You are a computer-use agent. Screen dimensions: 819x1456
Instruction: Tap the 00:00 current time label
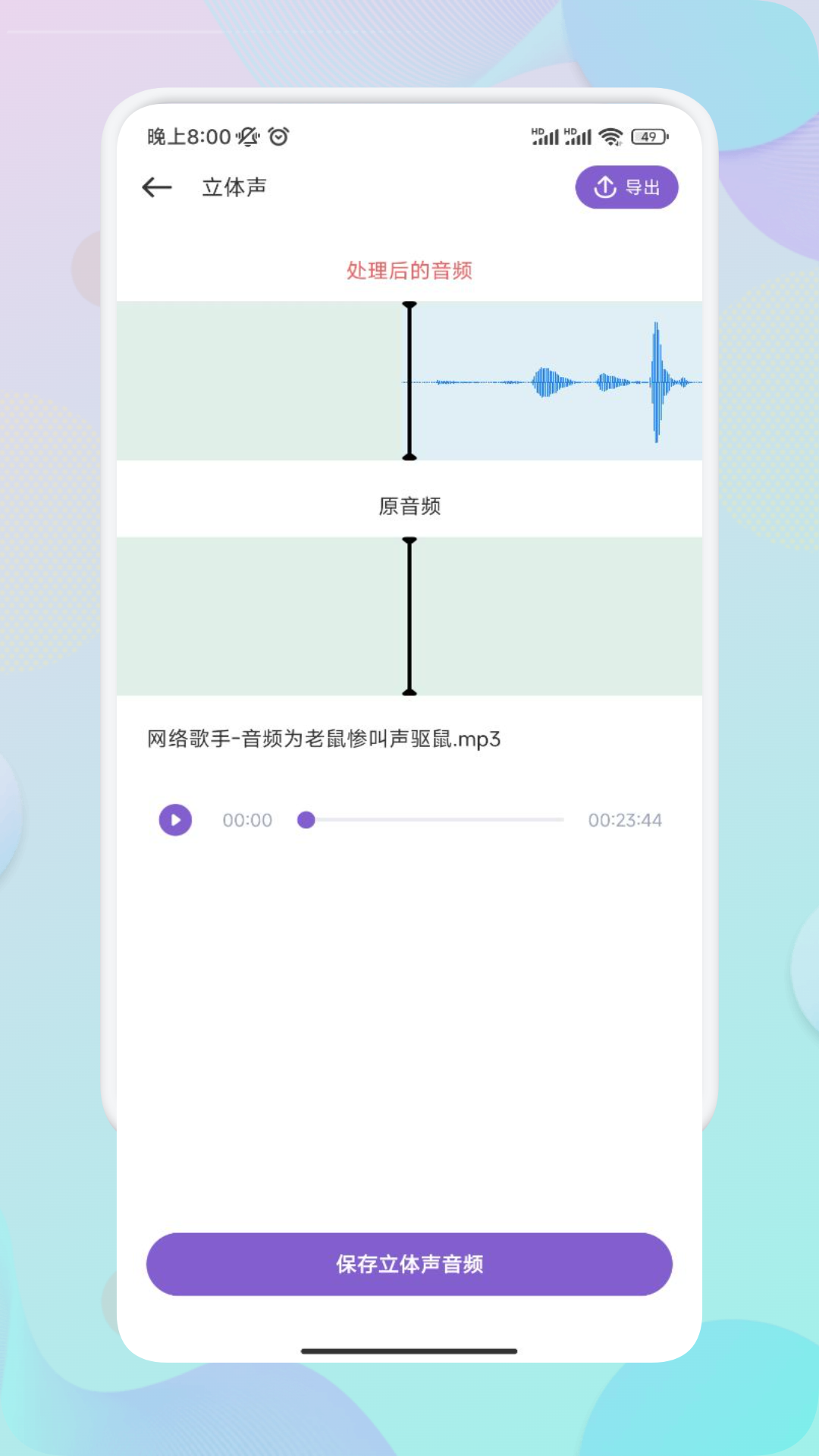pos(248,820)
